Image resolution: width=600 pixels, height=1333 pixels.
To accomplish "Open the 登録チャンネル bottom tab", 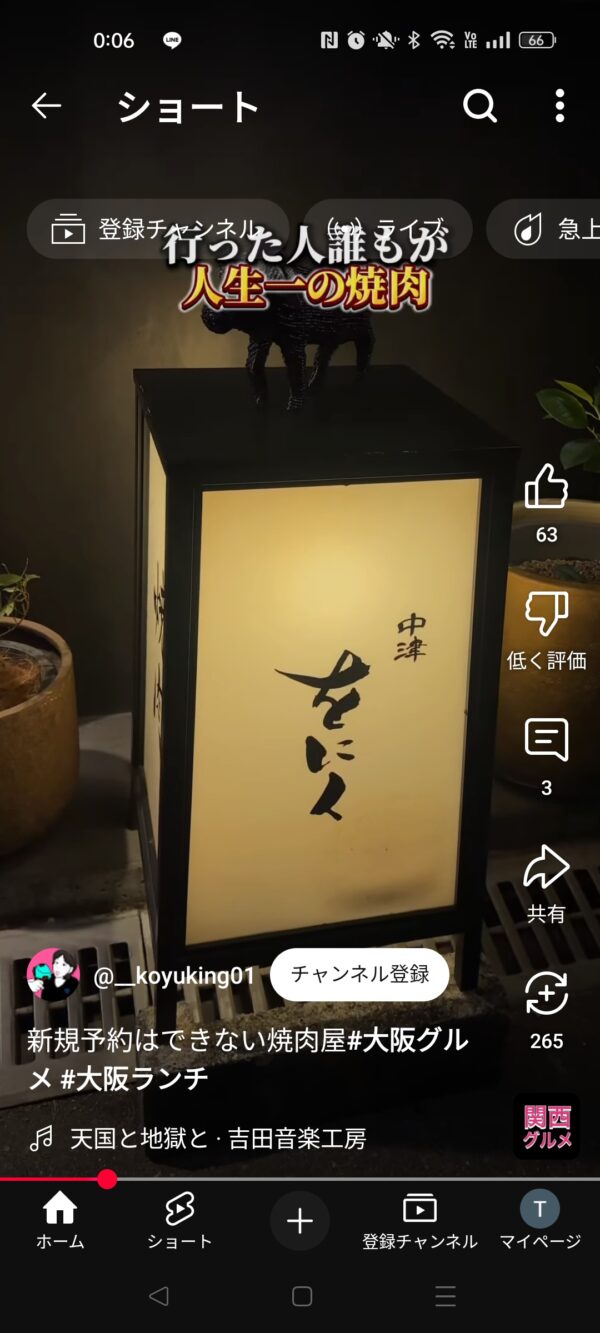I will 420,1221.
